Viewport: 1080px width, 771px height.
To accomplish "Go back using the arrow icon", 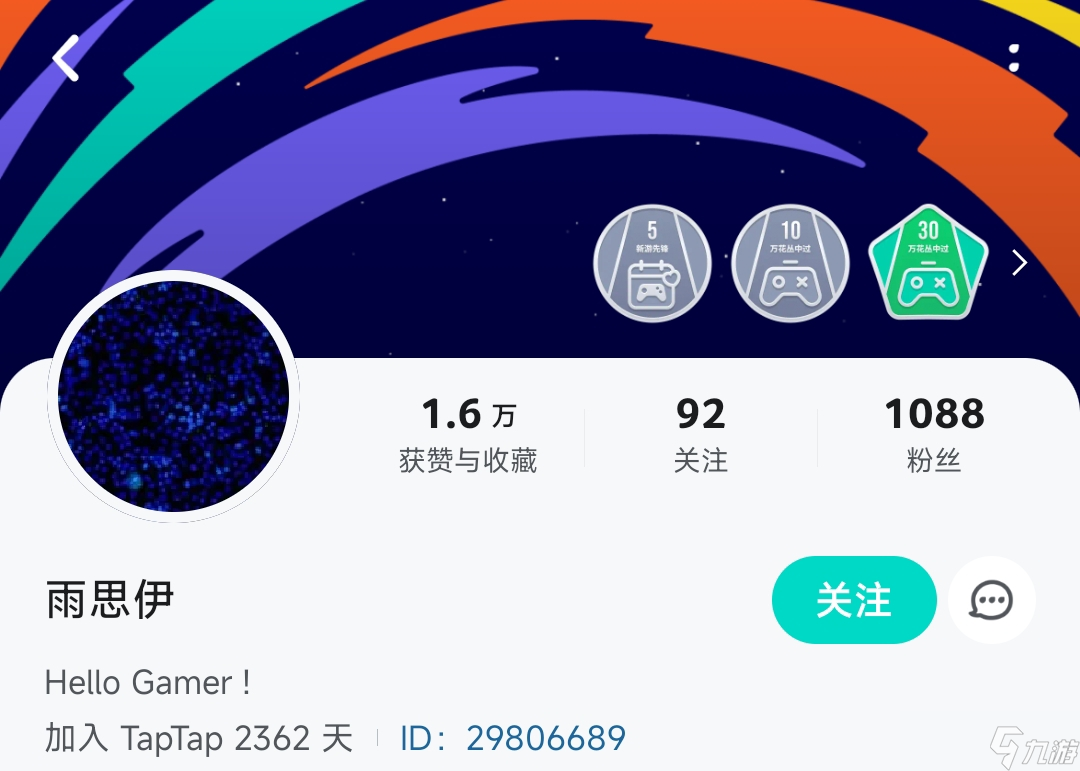I will coord(66,58).
